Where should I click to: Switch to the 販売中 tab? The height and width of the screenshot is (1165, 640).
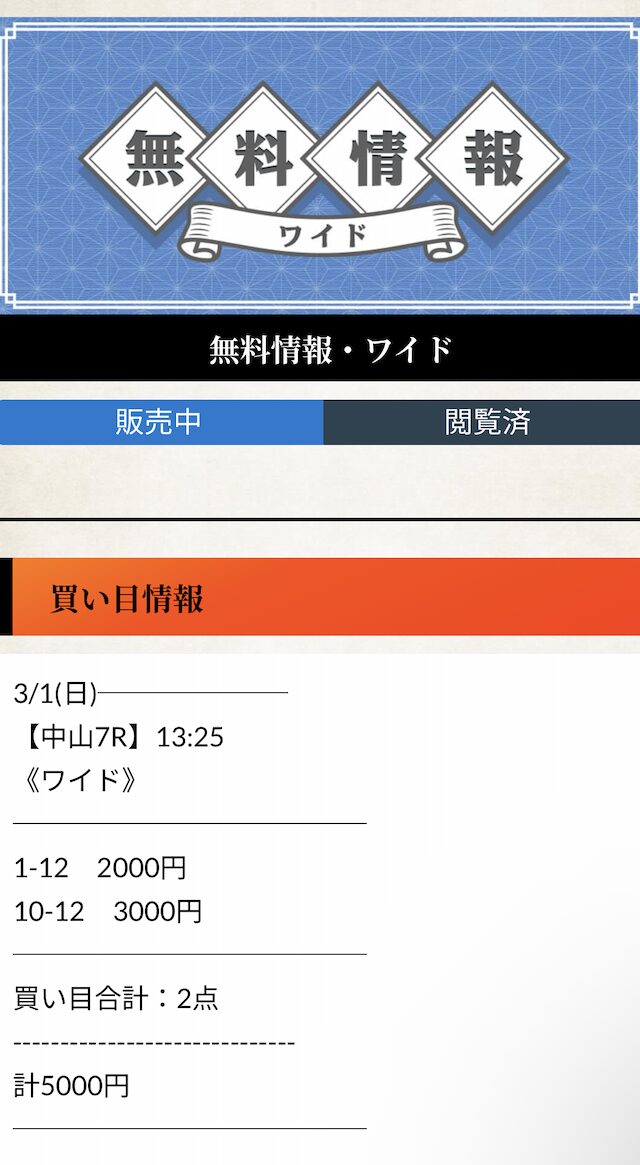tap(160, 422)
